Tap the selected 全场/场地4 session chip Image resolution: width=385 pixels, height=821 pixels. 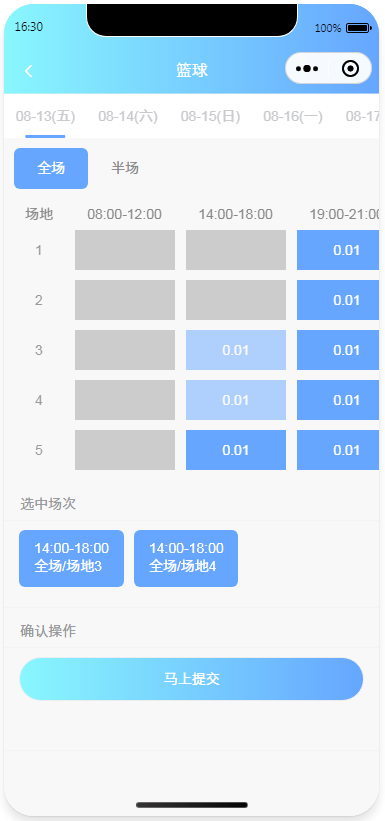pyautogui.click(x=186, y=558)
